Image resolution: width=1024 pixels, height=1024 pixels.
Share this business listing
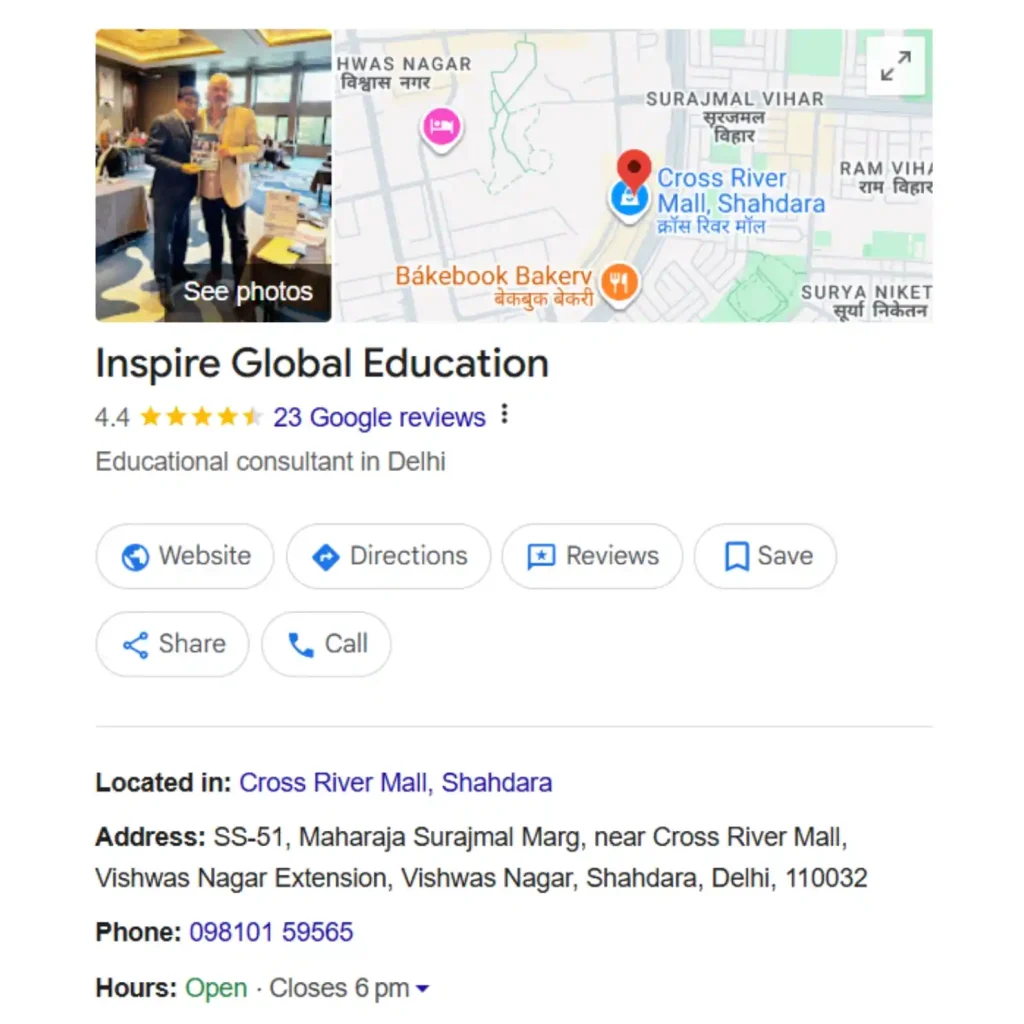click(x=173, y=644)
